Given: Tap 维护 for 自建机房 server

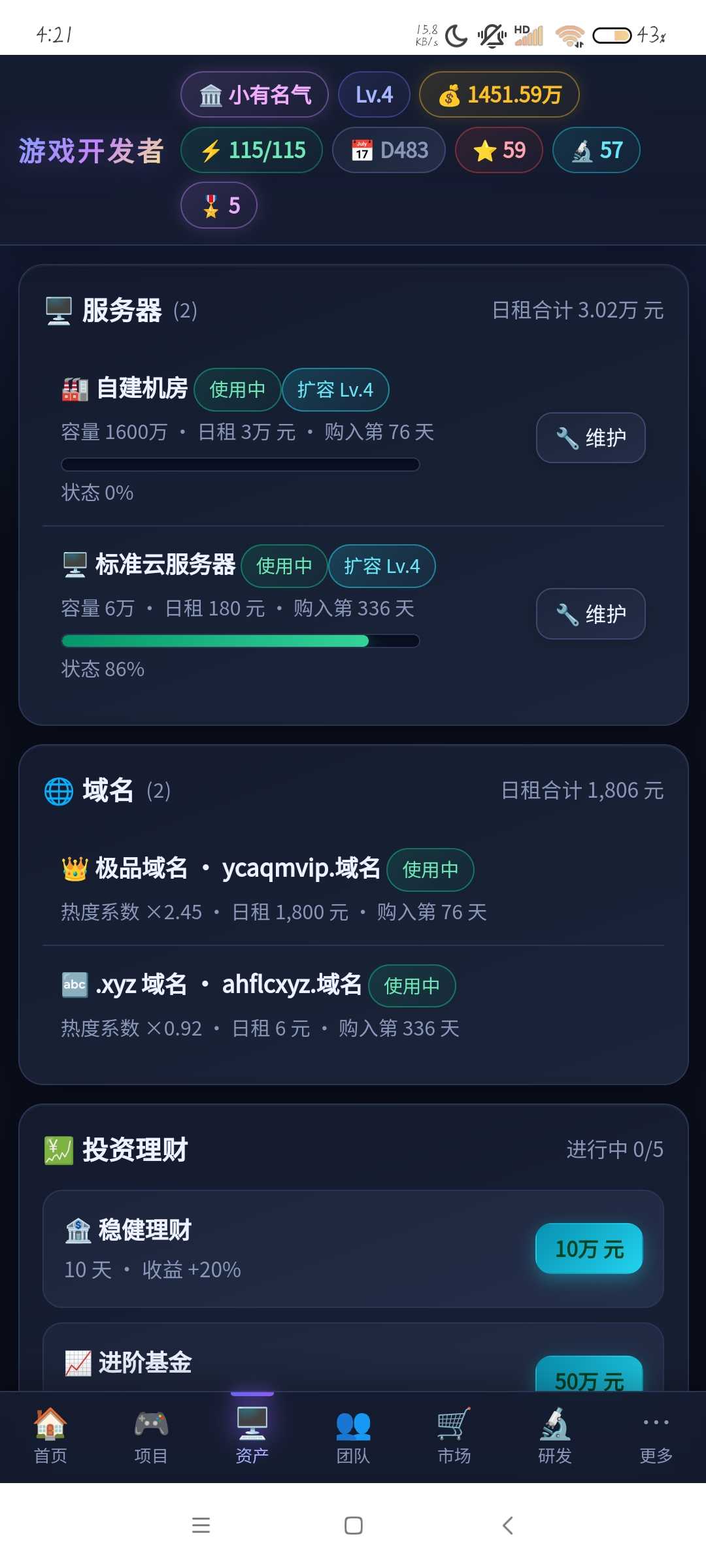Looking at the screenshot, I should pyautogui.click(x=590, y=438).
